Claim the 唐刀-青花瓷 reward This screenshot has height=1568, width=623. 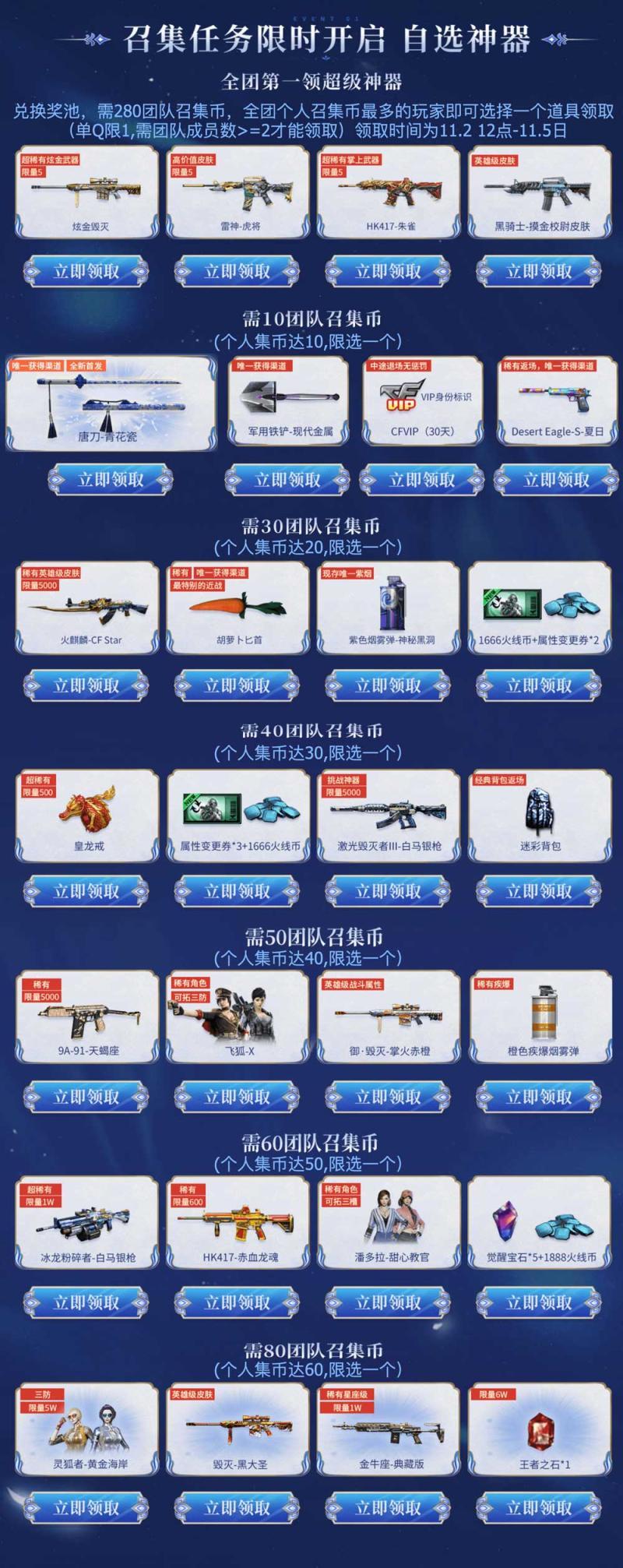pos(111,479)
